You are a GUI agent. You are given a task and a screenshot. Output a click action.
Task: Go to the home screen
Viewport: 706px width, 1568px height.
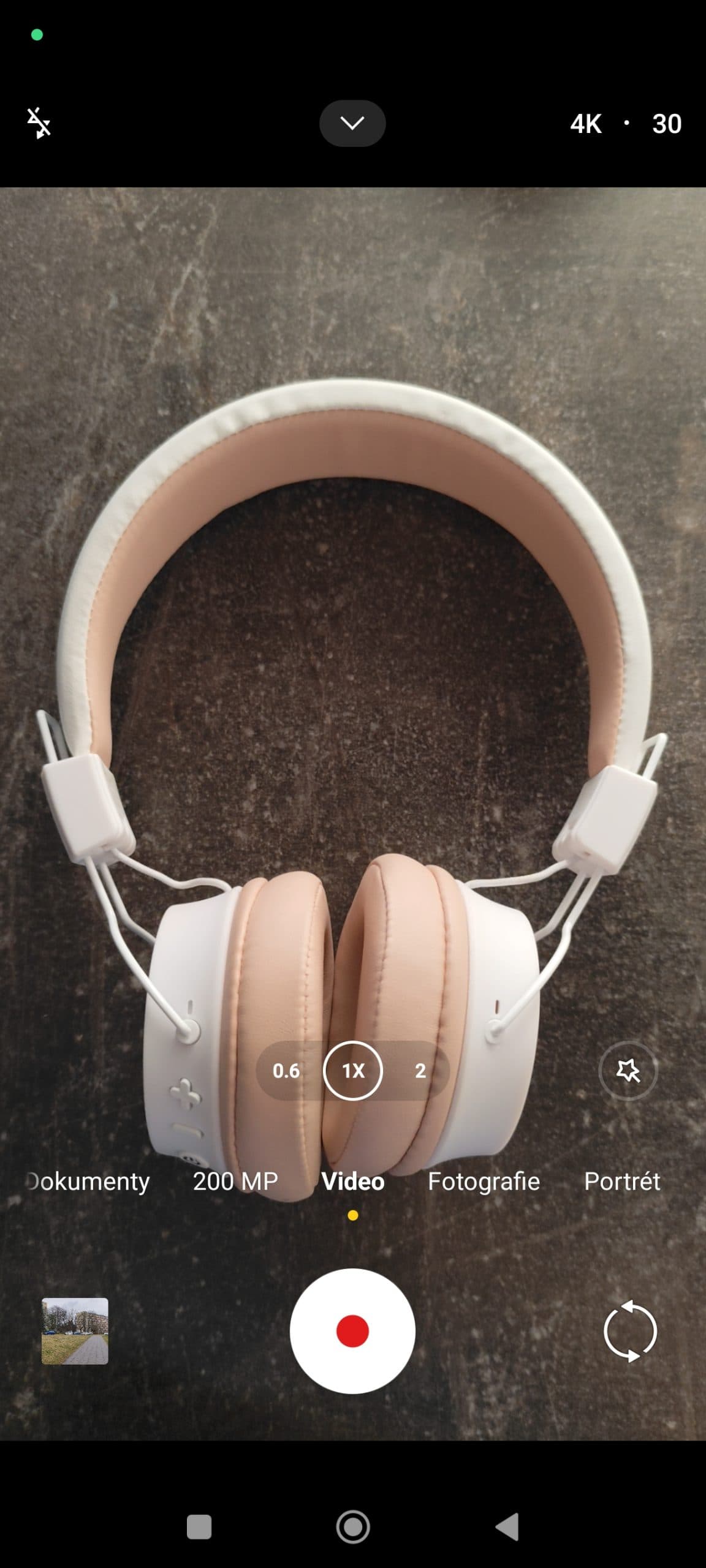click(x=353, y=1527)
